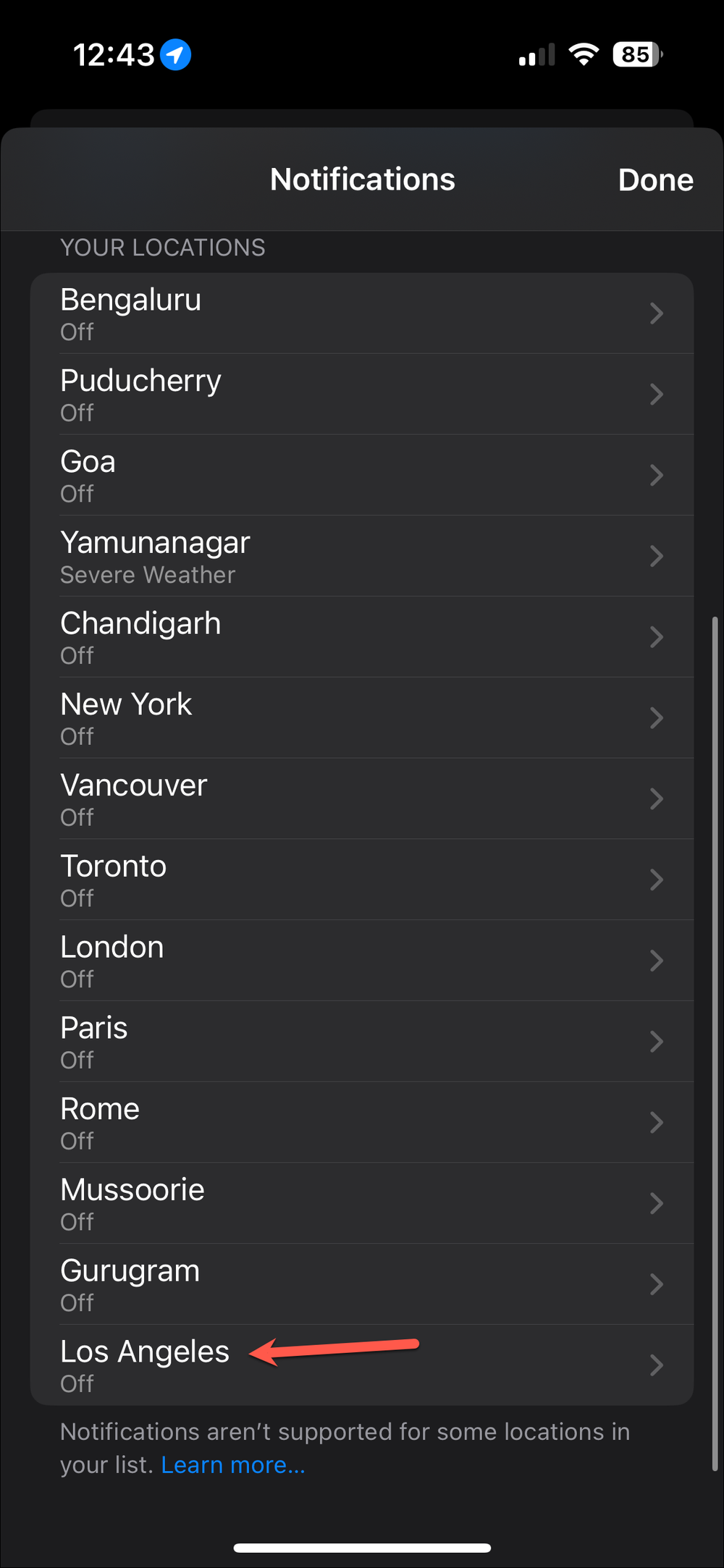The width and height of the screenshot is (724, 1568).
Task: Tap Done to close Notifications
Action: coord(654,180)
